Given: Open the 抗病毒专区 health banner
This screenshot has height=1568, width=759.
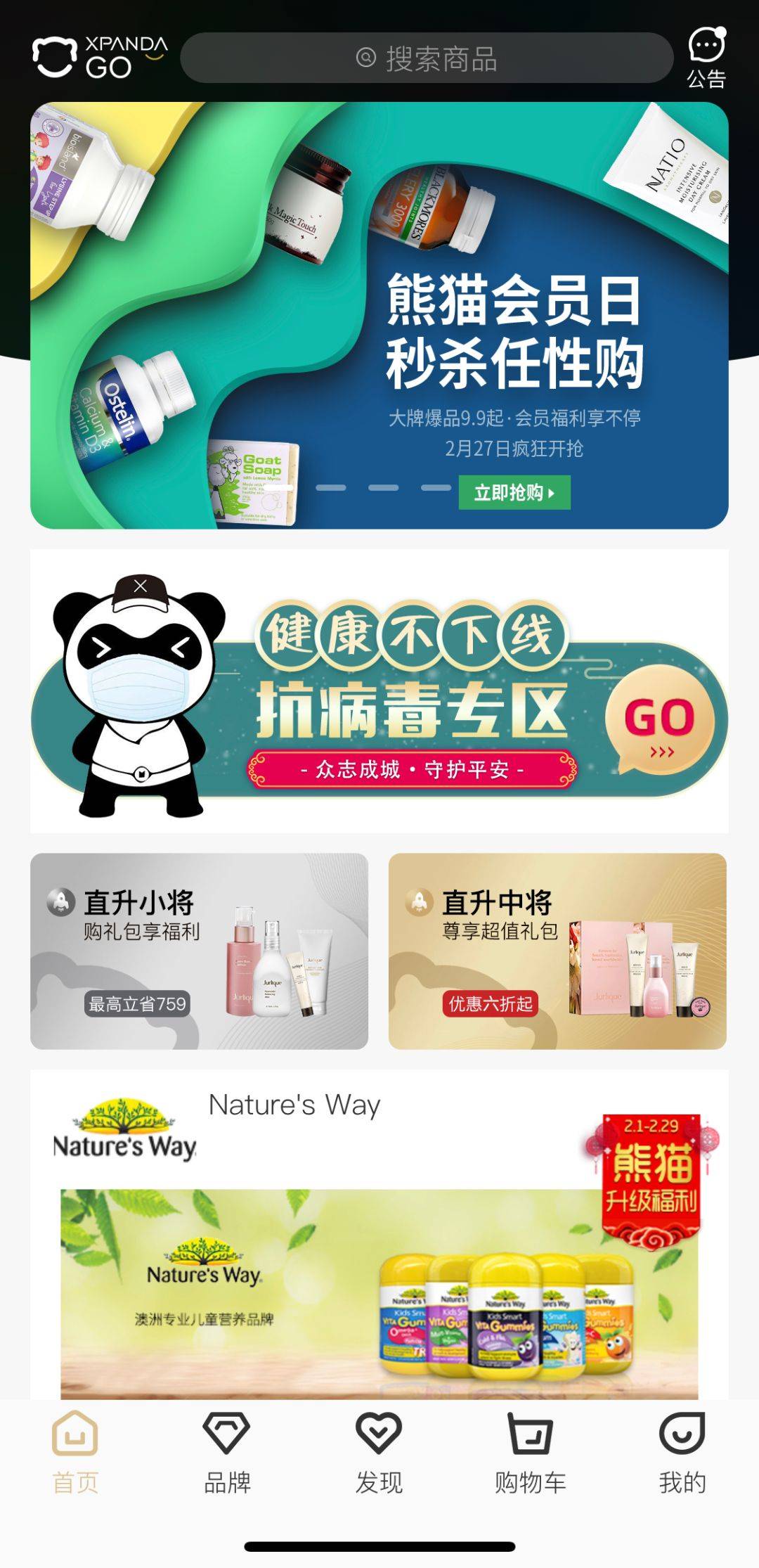Looking at the screenshot, I should [379, 693].
